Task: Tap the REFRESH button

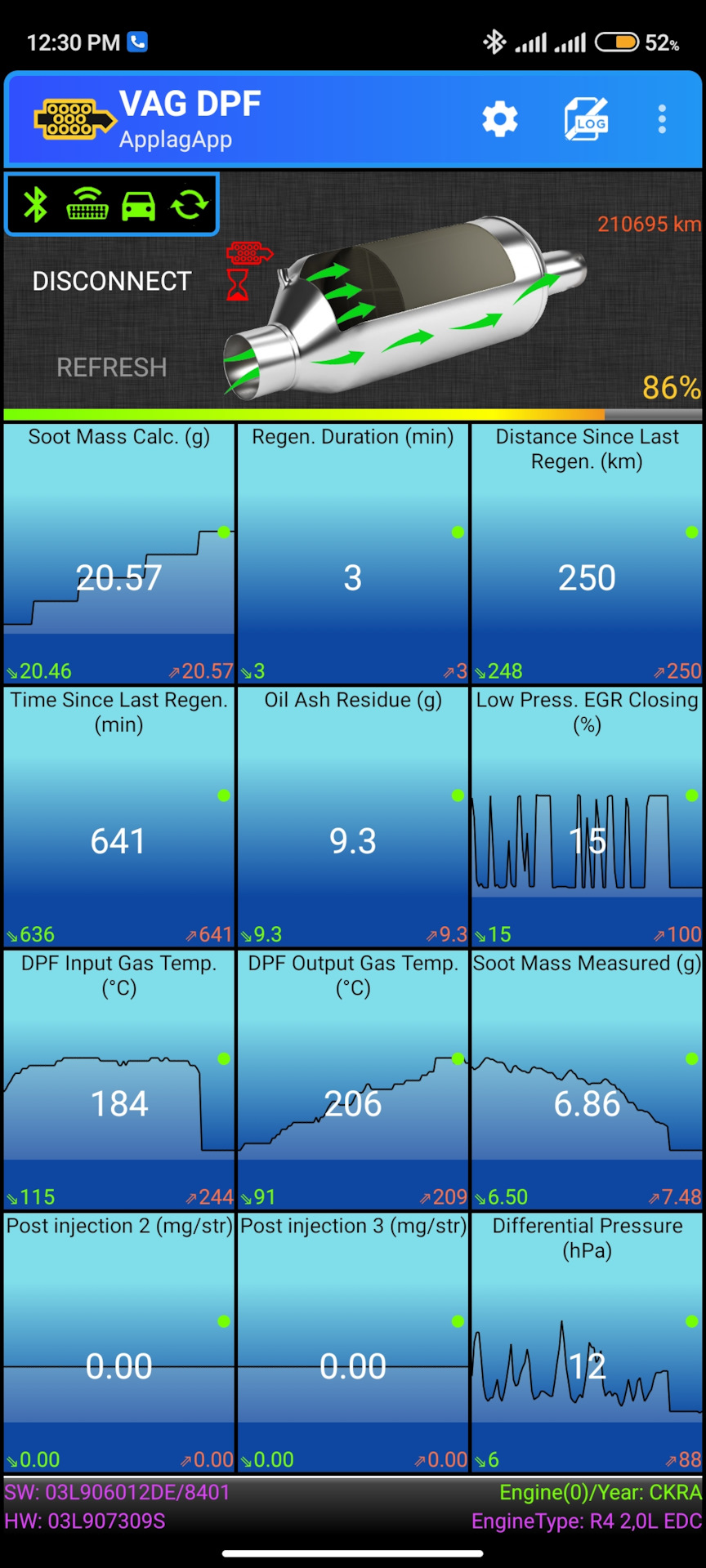Action: [x=112, y=367]
